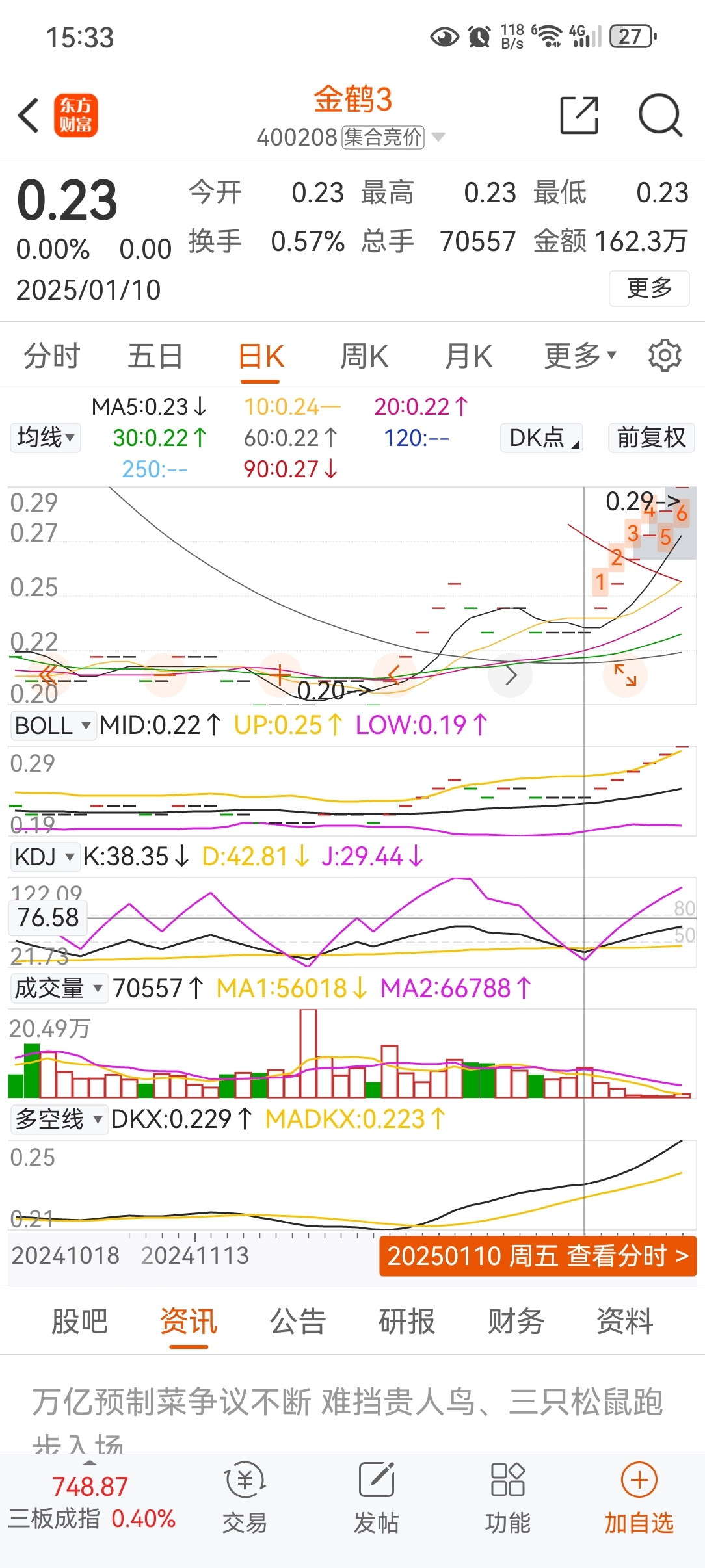Open the search magnifier

point(659,116)
